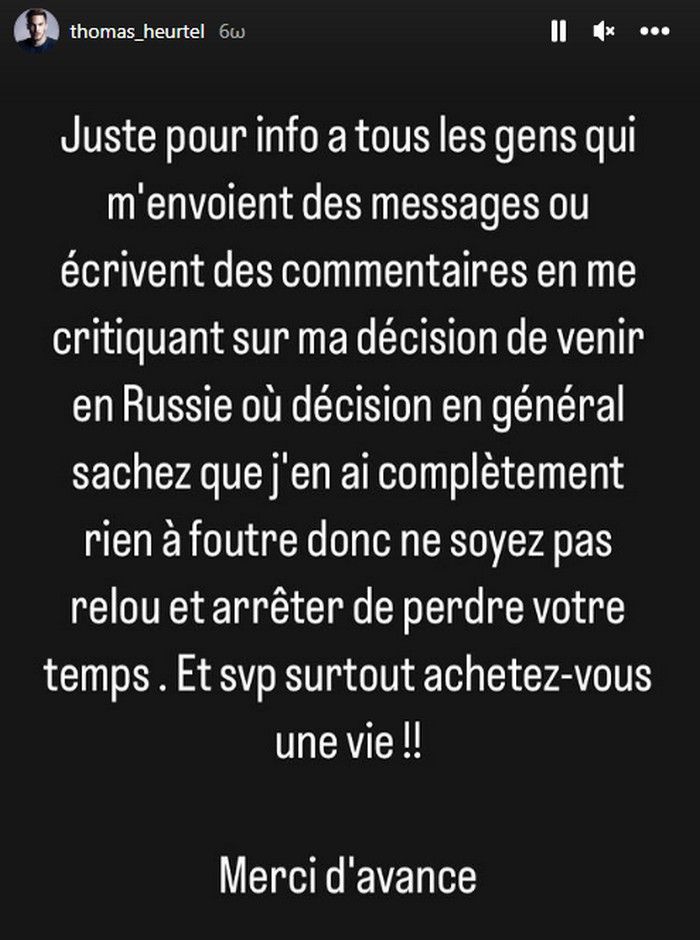This screenshot has height=940, width=700.
Task: Open the three-dot options menu
Action: coord(654,32)
